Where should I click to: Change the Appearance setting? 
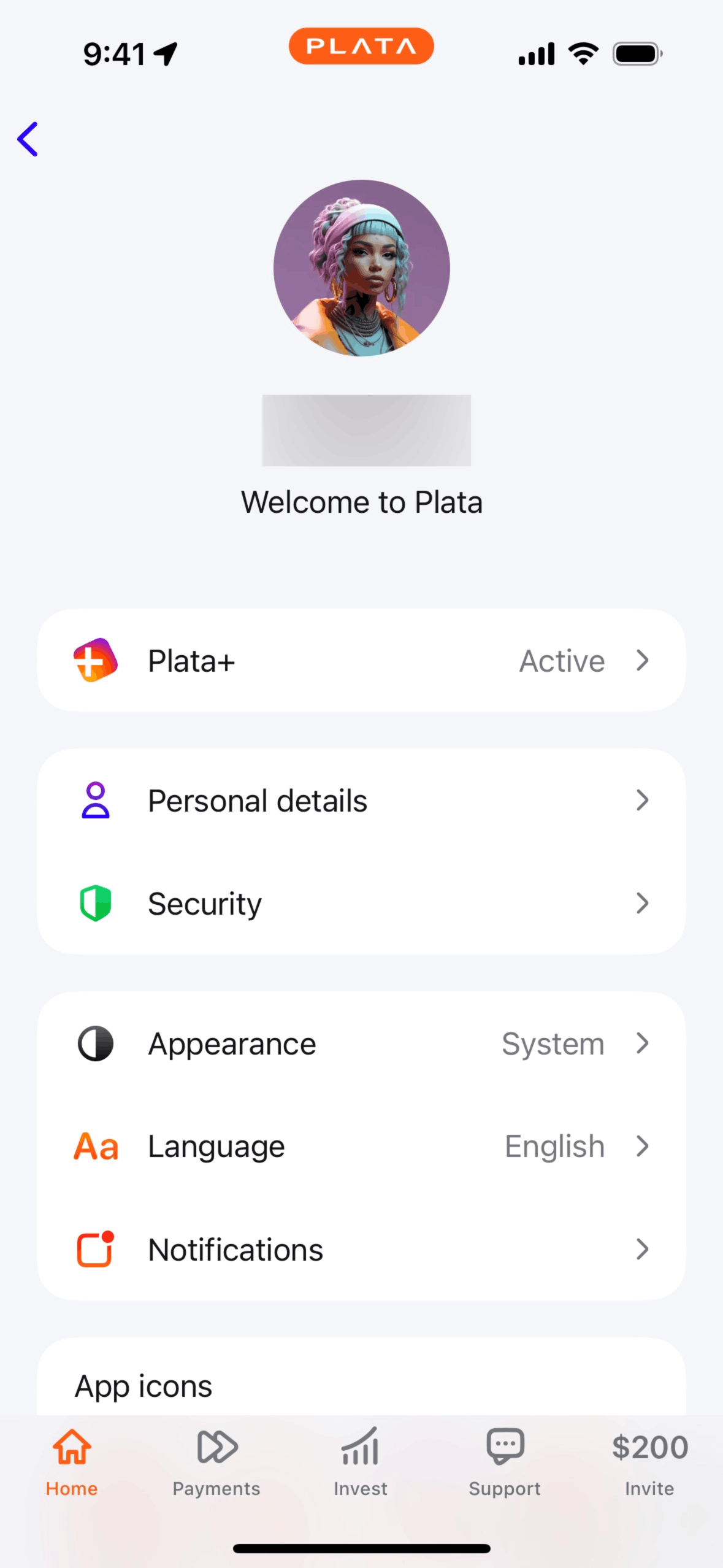pos(361,1043)
